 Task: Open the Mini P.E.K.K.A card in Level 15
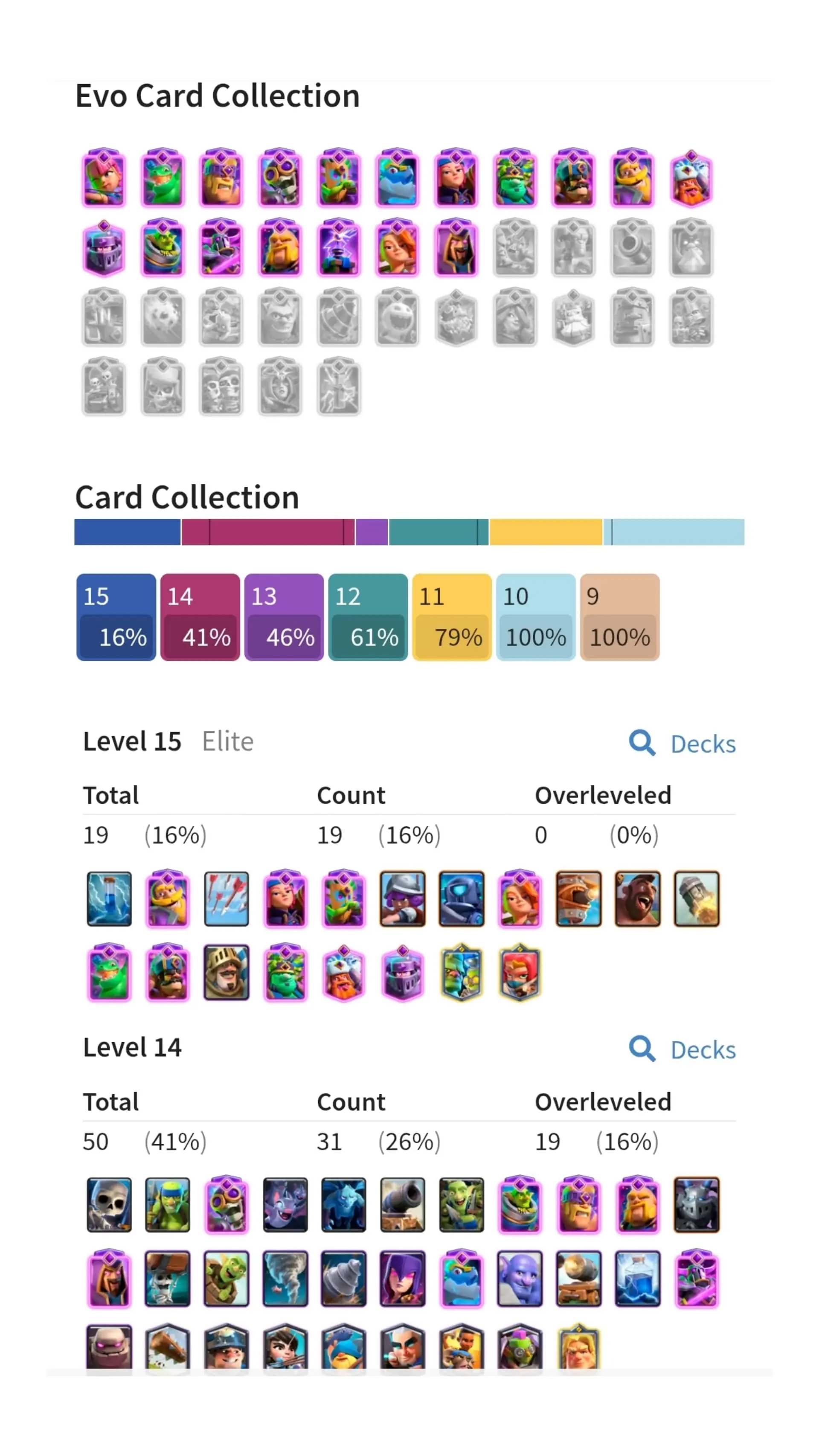(461, 899)
